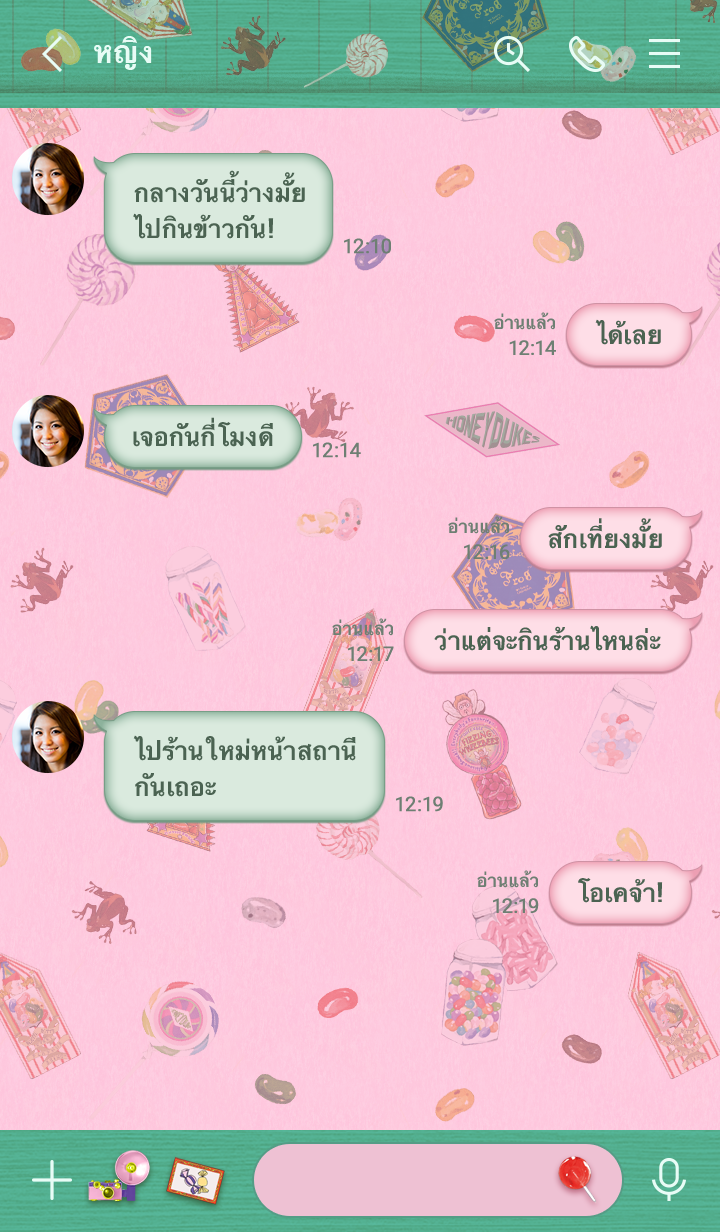Search messages in this chat
This screenshot has height=1232, width=720.
click(511, 53)
